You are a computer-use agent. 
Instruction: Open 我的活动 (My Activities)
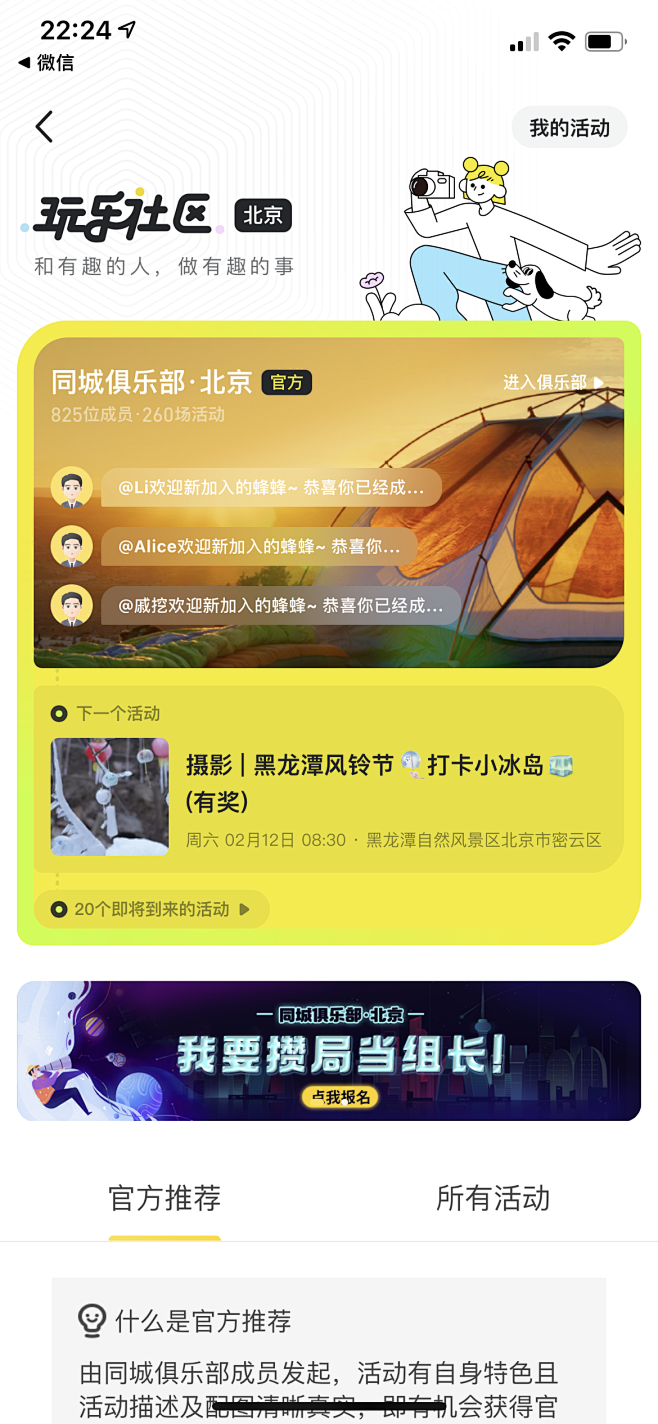click(569, 128)
